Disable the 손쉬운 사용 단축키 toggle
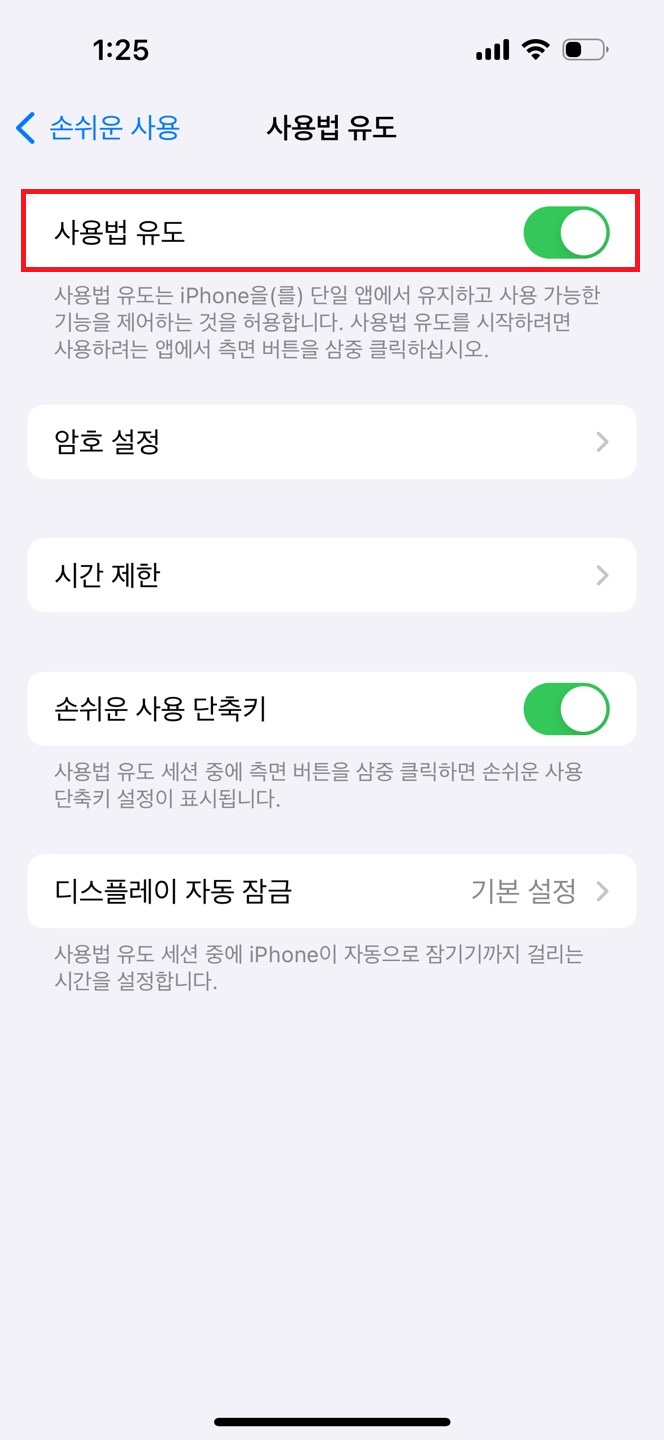Image resolution: width=664 pixels, height=1440 pixels. pyautogui.click(x=565, y=709)
